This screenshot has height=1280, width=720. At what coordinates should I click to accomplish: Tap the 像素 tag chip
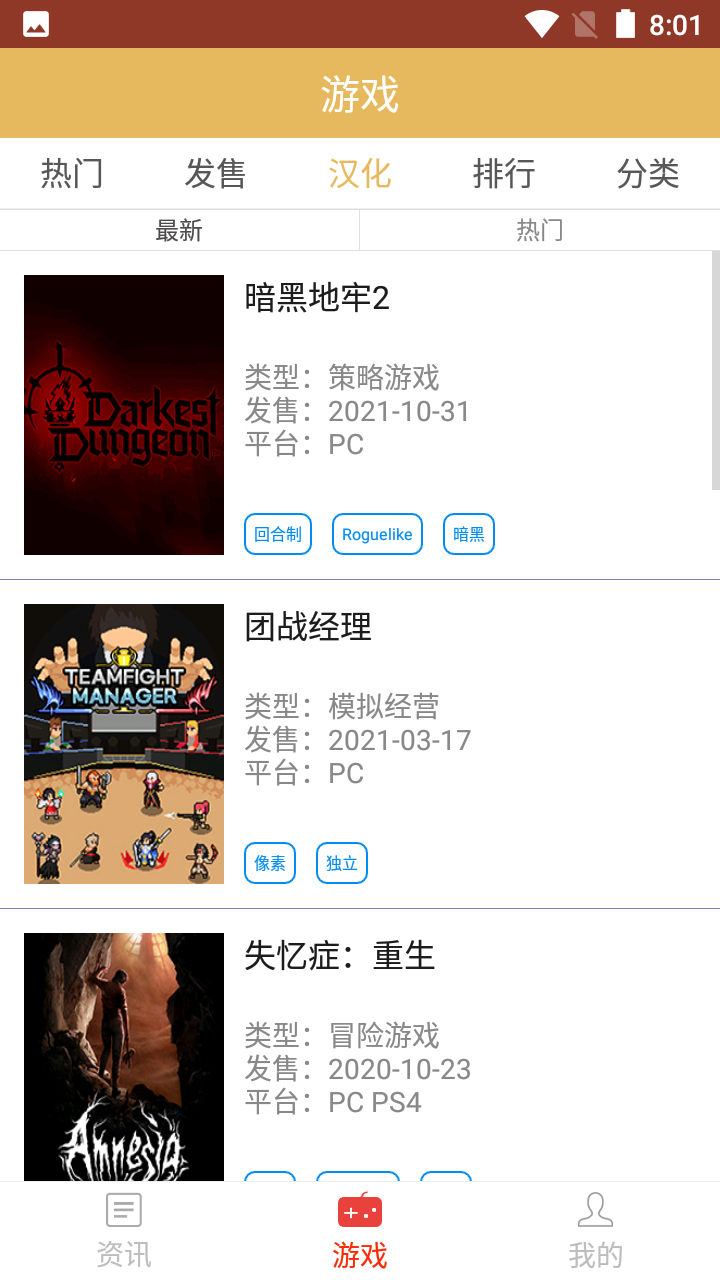click(270, 863)
